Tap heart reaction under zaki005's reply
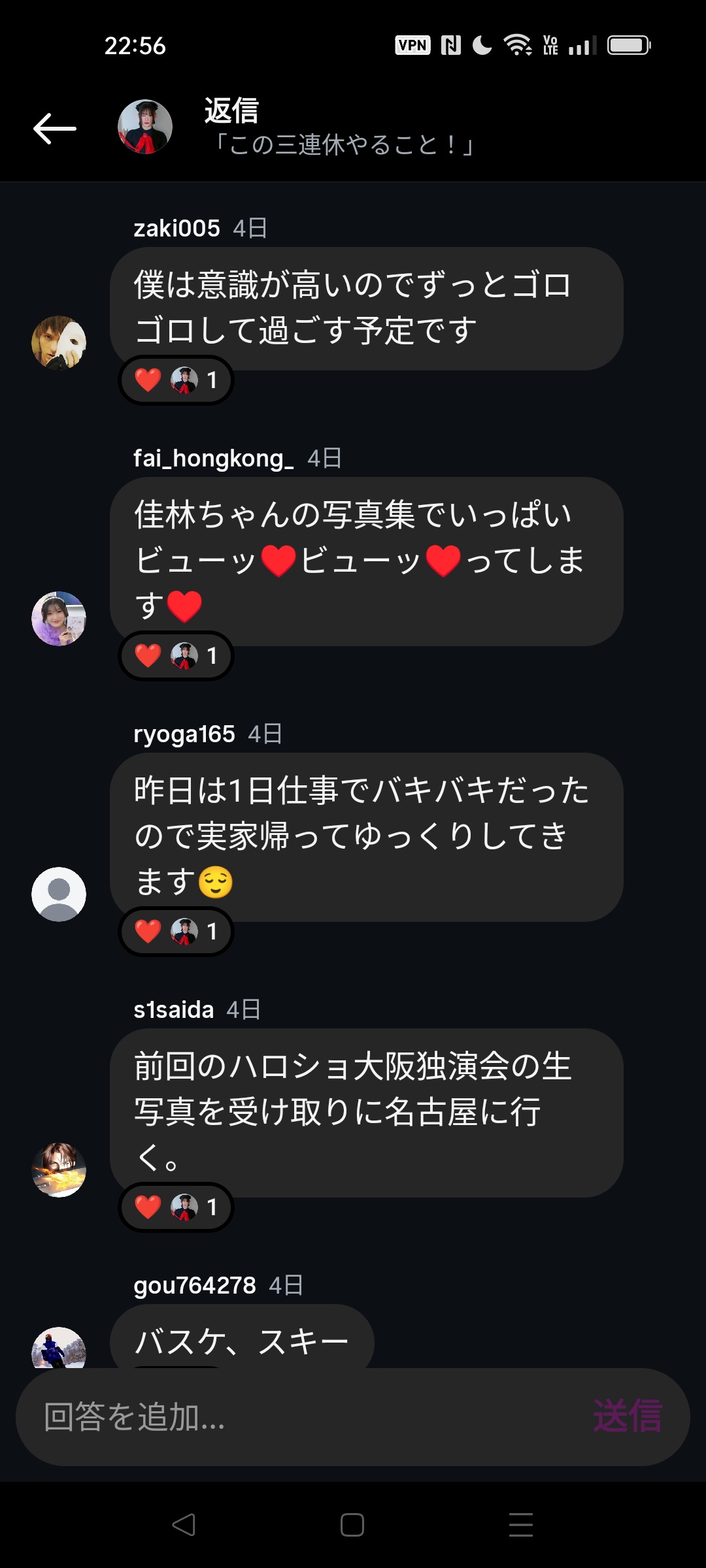 (148, 380)
